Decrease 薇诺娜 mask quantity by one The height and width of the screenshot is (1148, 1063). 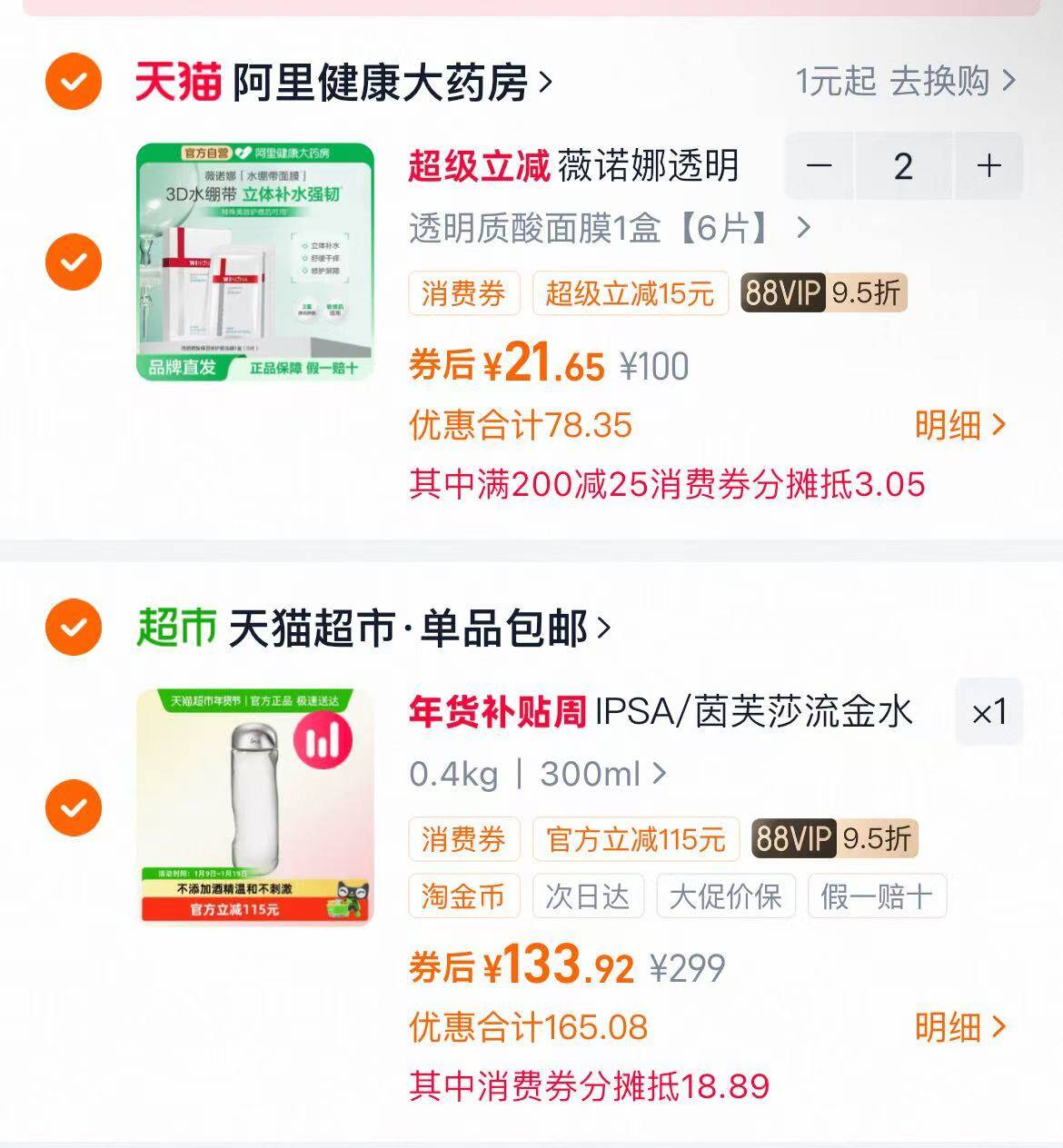(820, 166)
